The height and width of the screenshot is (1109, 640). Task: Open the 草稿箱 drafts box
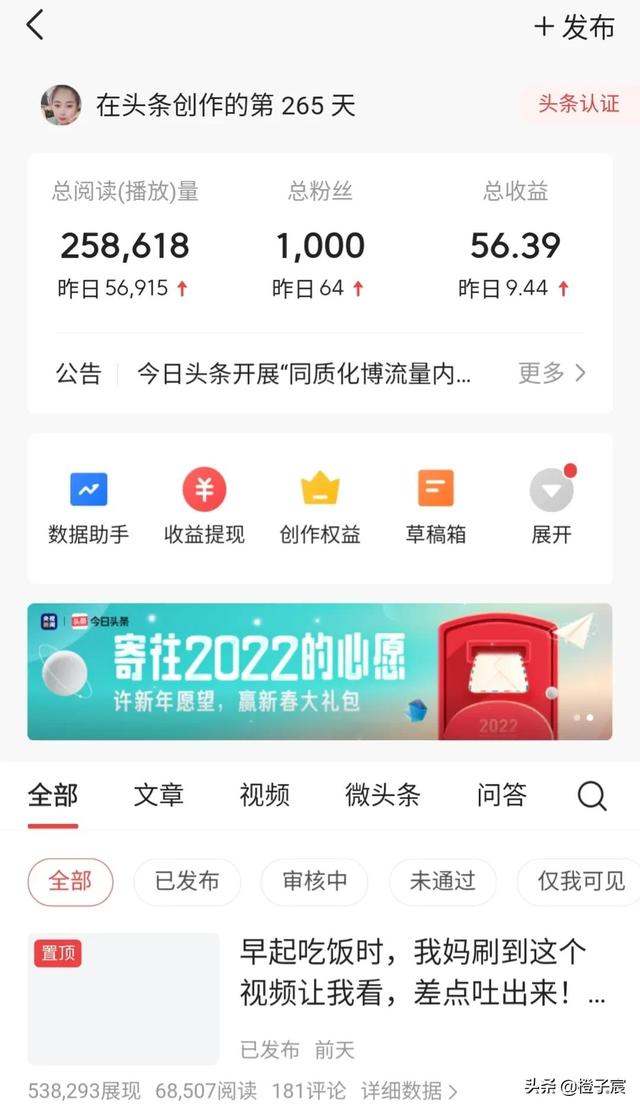436,508
